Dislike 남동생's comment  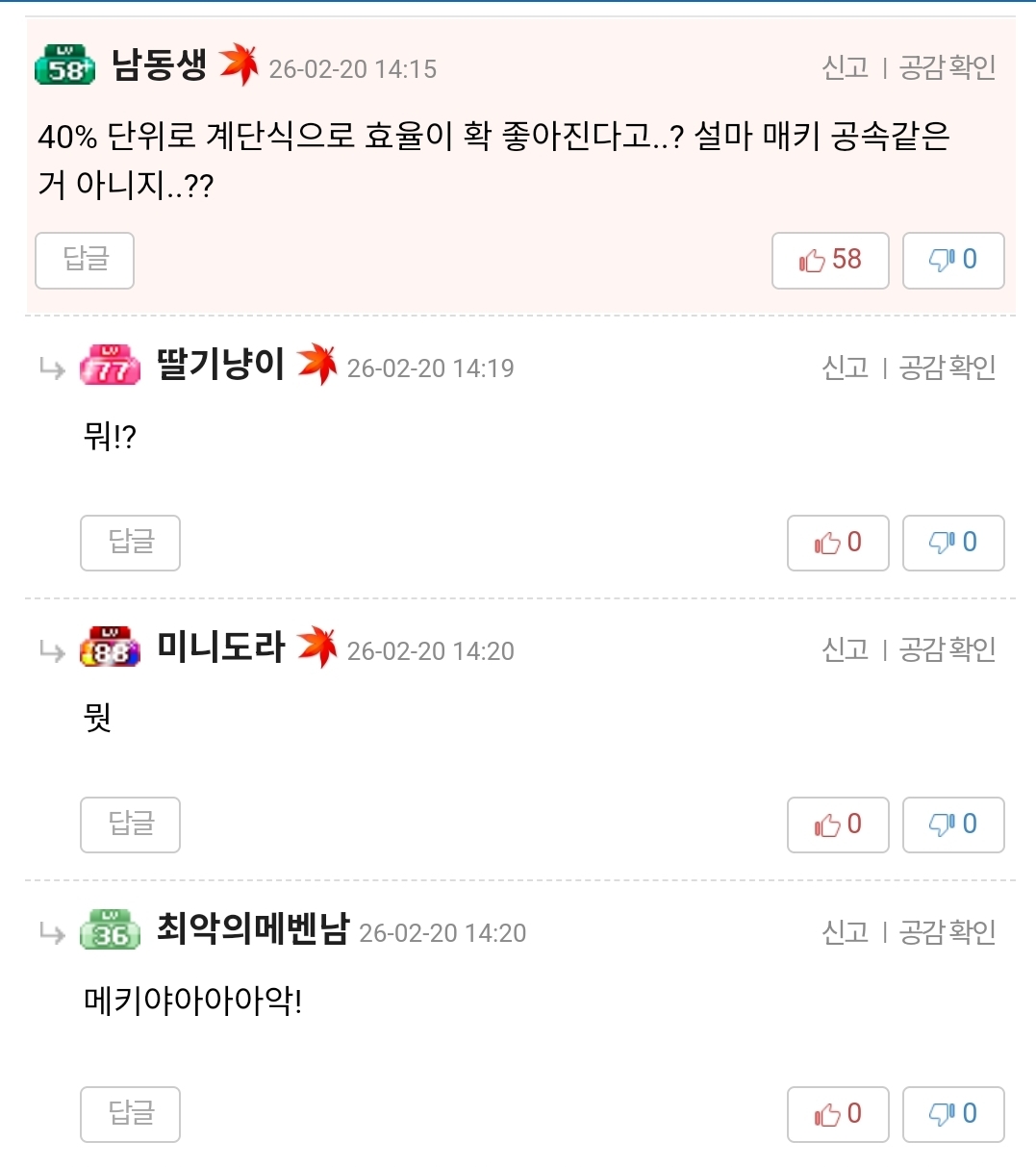[x=953, y=260]
